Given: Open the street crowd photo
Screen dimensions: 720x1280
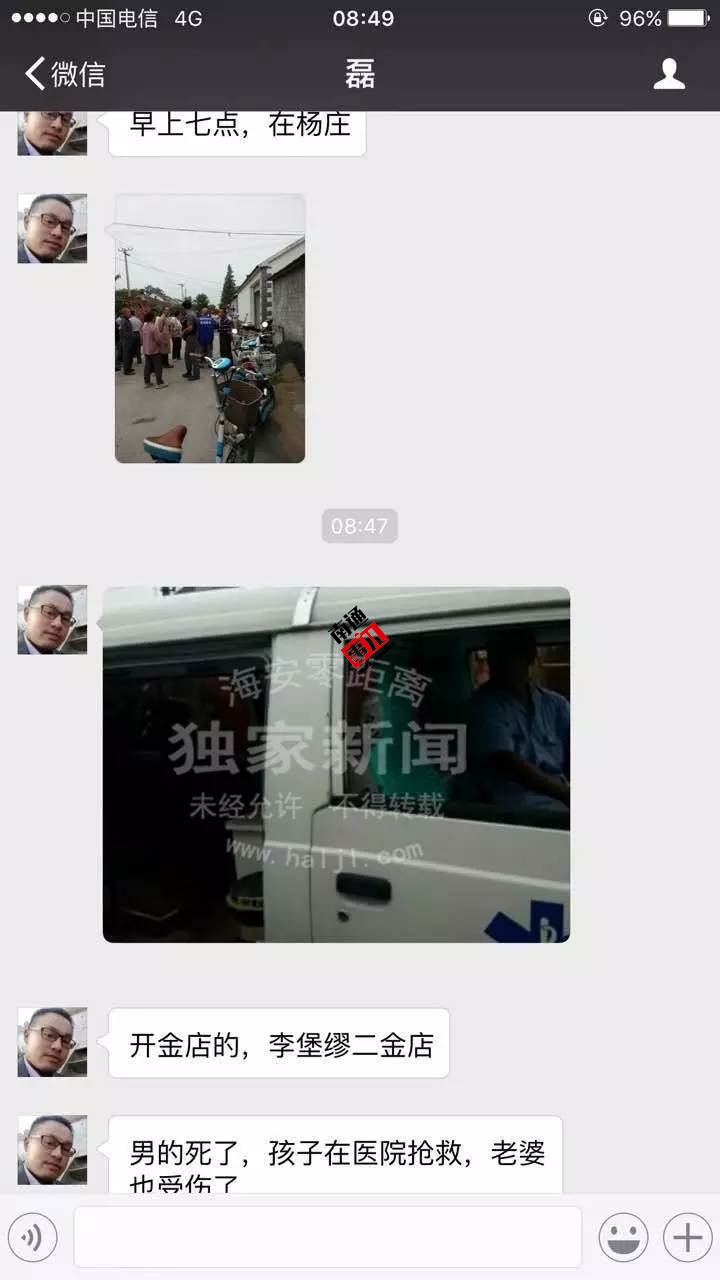Looking at the screenshot, I should click(x=210, y=328).
